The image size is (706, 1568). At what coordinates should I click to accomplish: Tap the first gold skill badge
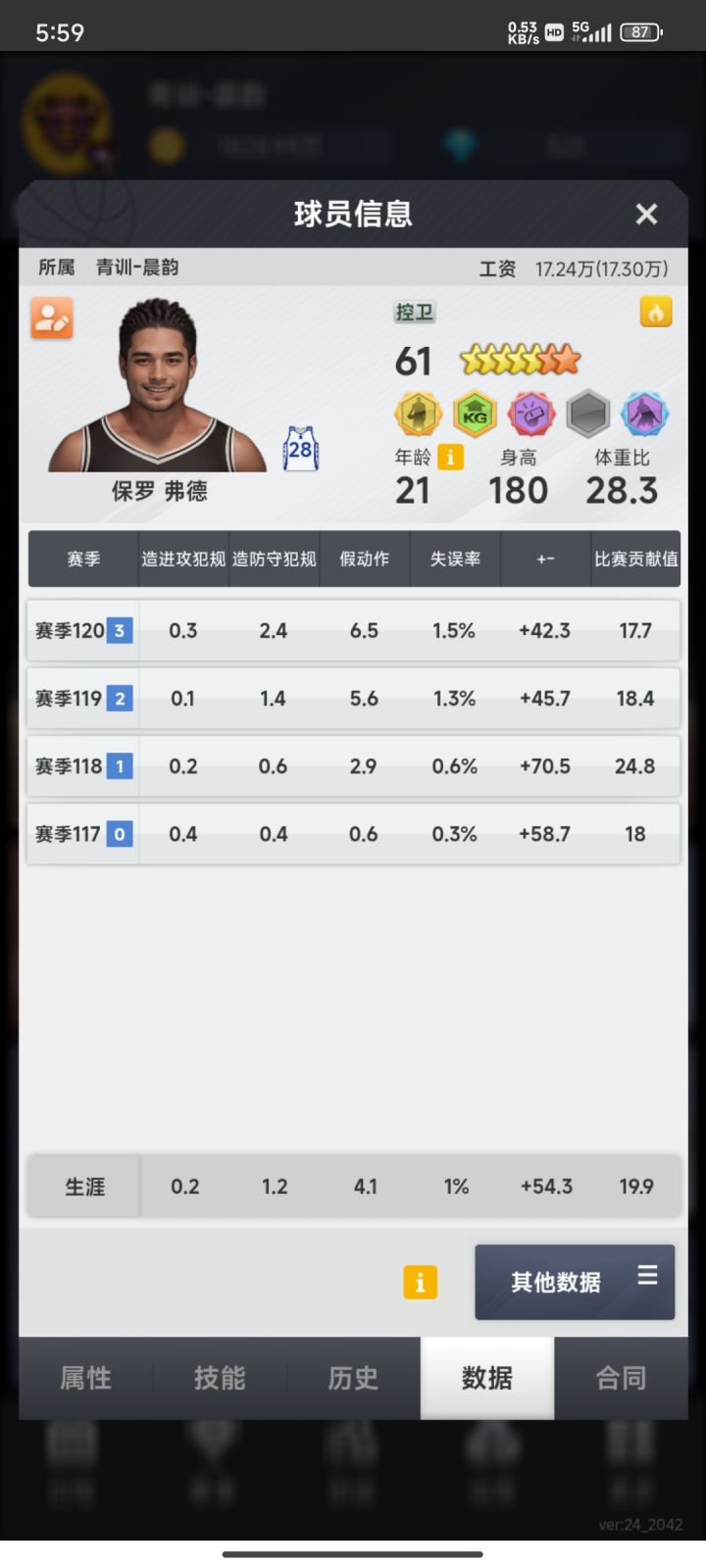click(418, 414)
